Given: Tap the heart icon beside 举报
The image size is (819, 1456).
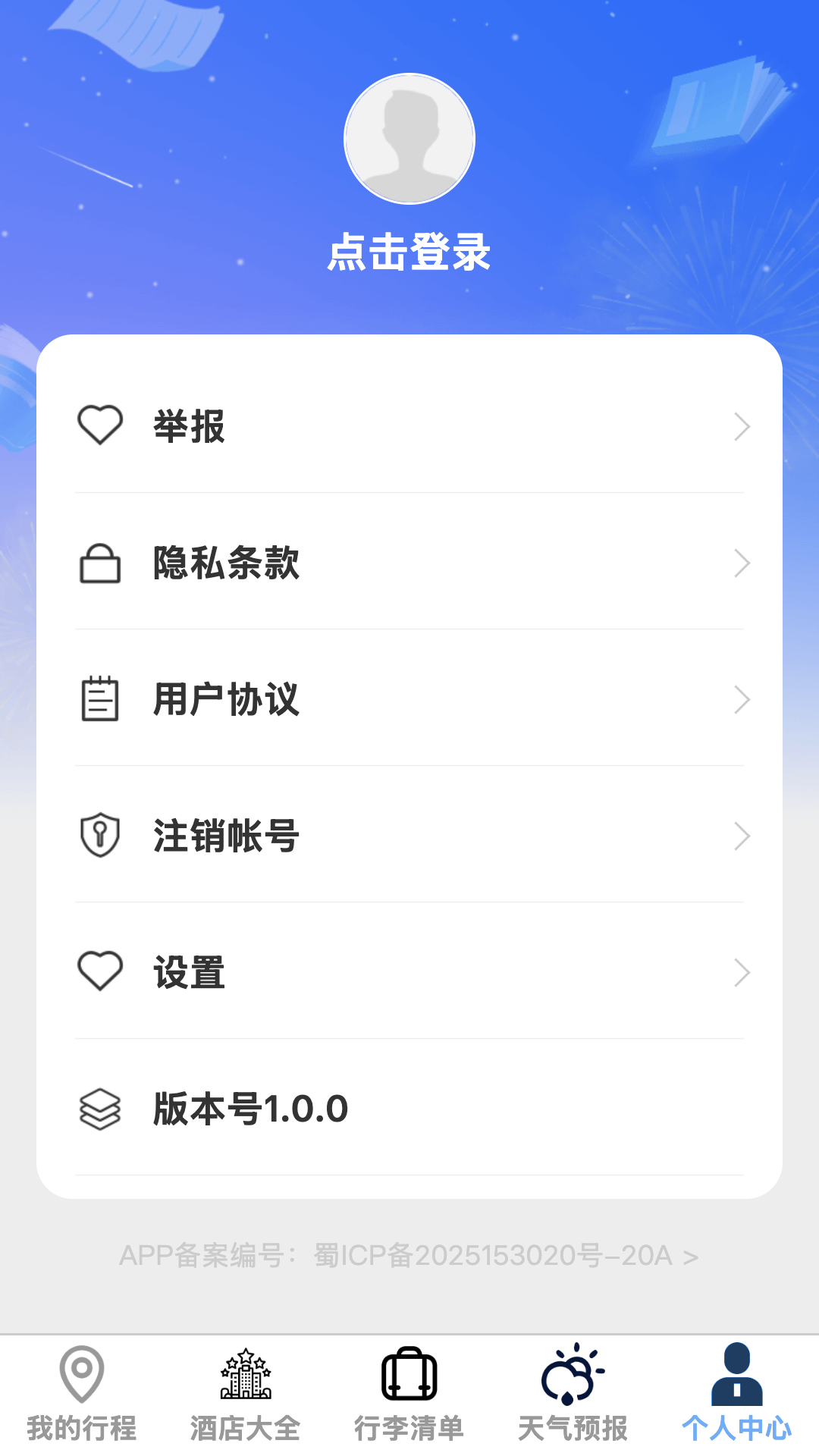Looking at the screenshot, I should pos(101,426).
